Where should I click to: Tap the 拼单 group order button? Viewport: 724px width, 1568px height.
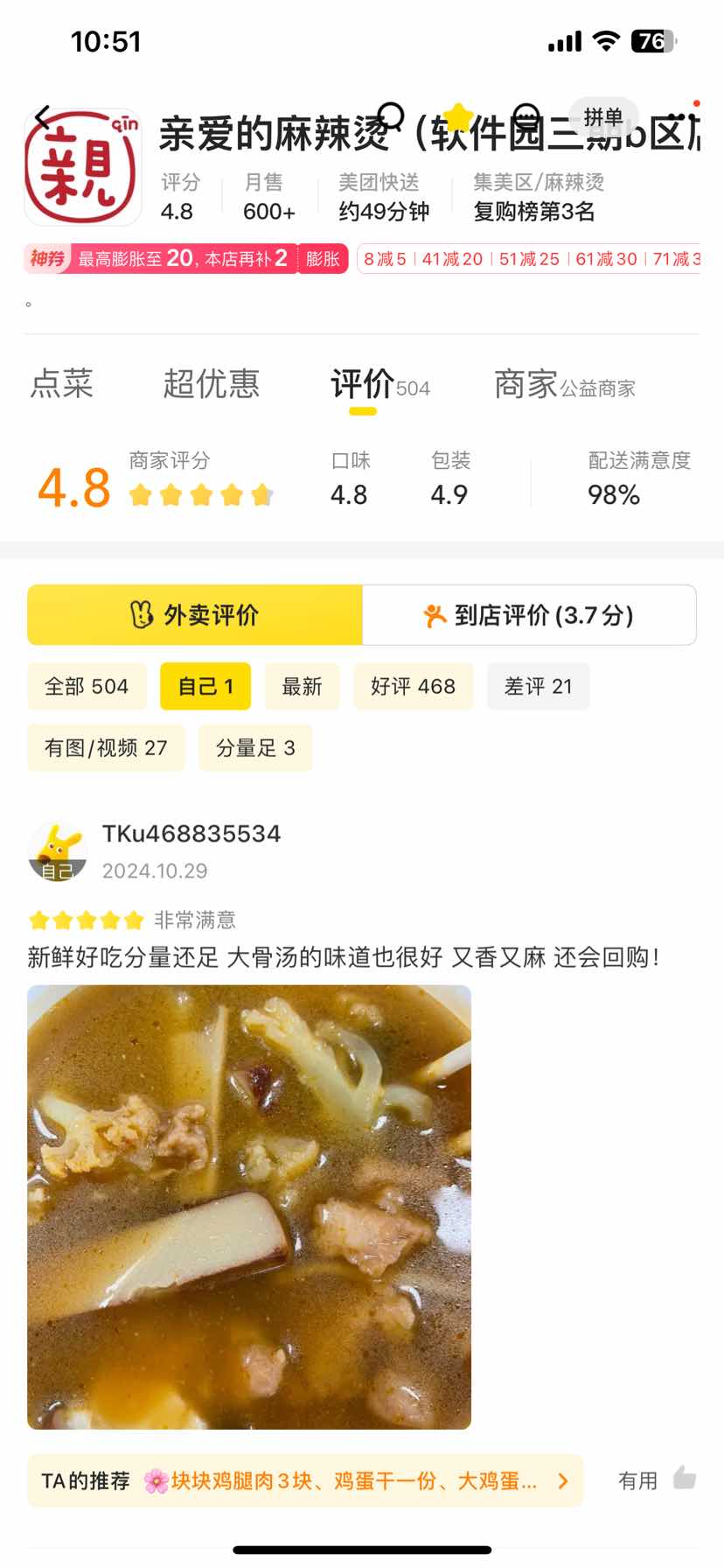(x=603, y=117)
